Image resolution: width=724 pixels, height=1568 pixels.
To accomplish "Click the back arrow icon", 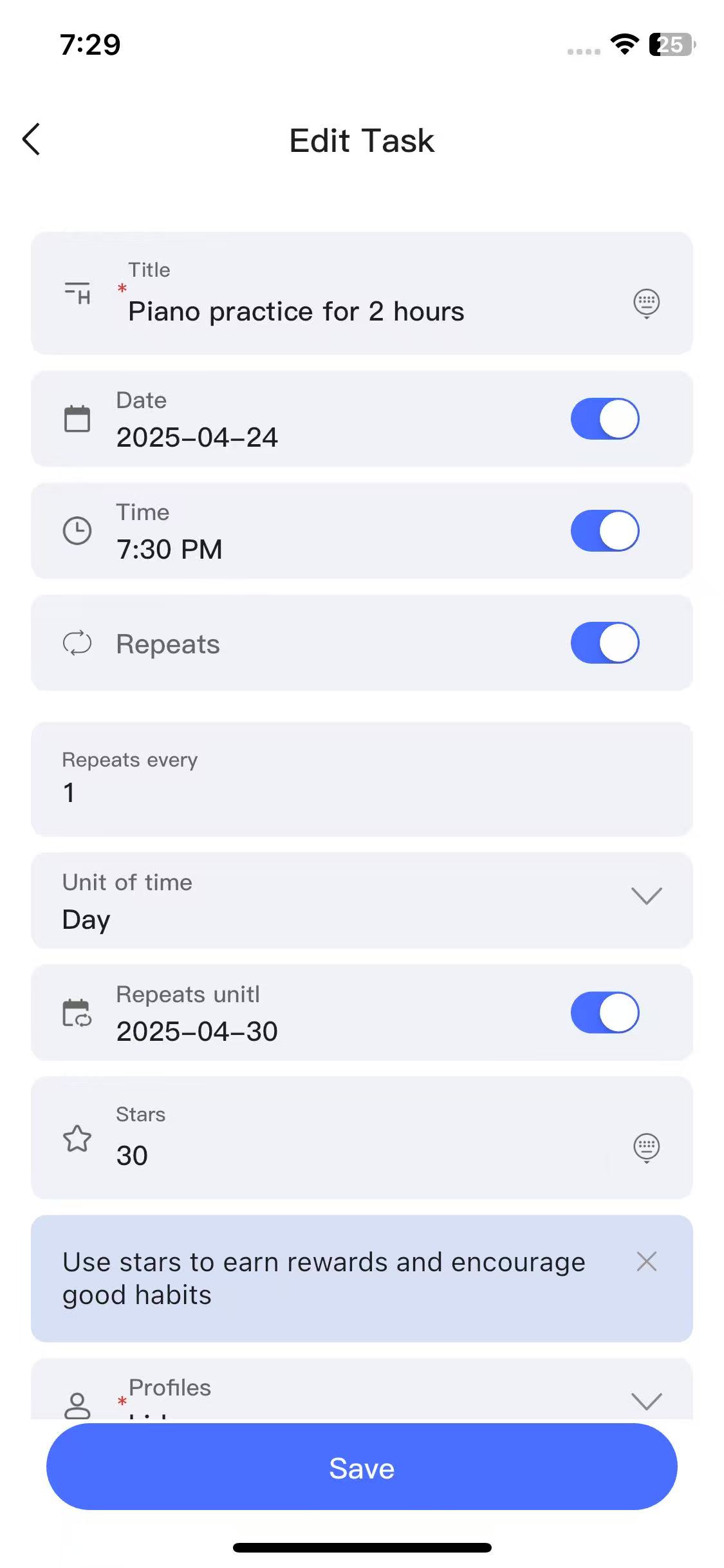I will [32, 139].
